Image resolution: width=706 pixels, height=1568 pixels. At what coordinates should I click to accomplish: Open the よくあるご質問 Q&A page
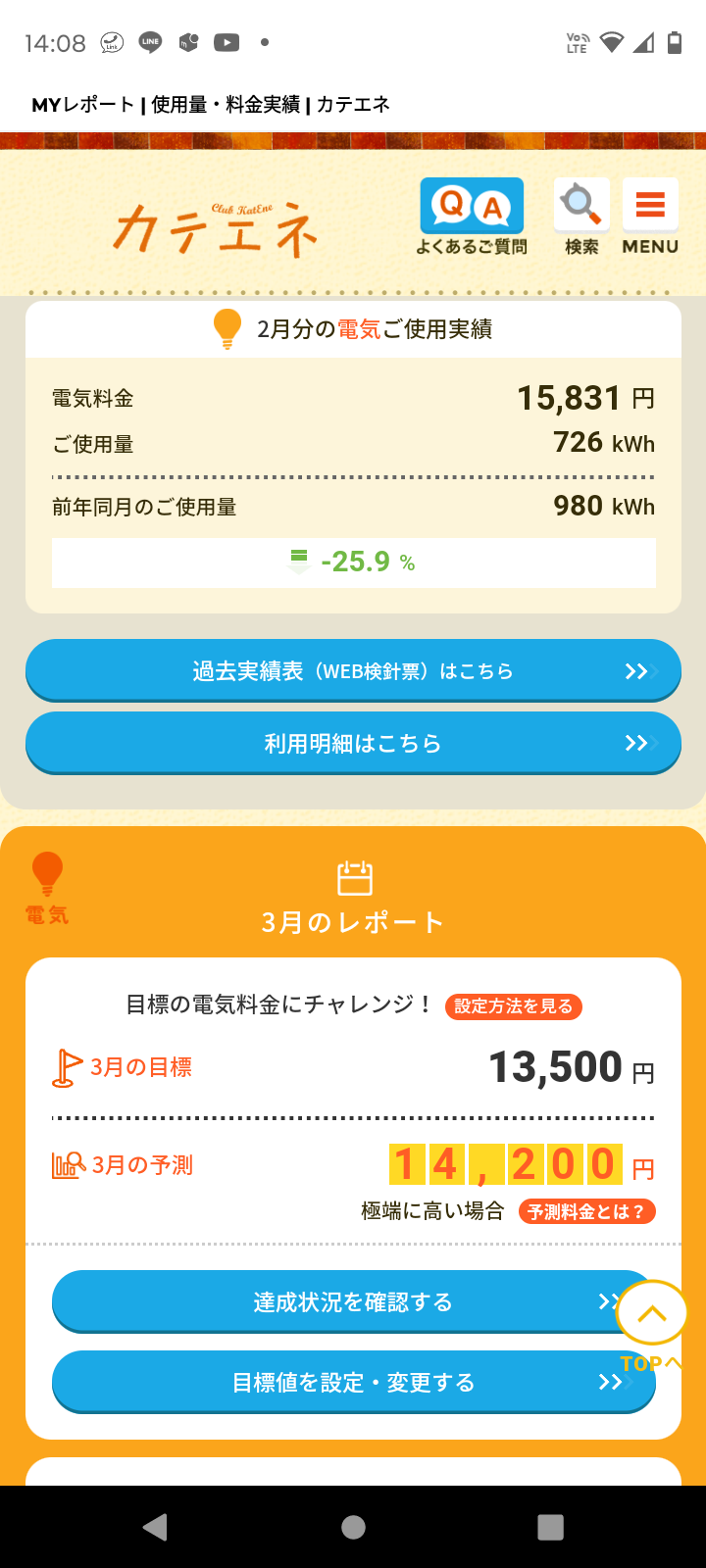tap(472, 217)
